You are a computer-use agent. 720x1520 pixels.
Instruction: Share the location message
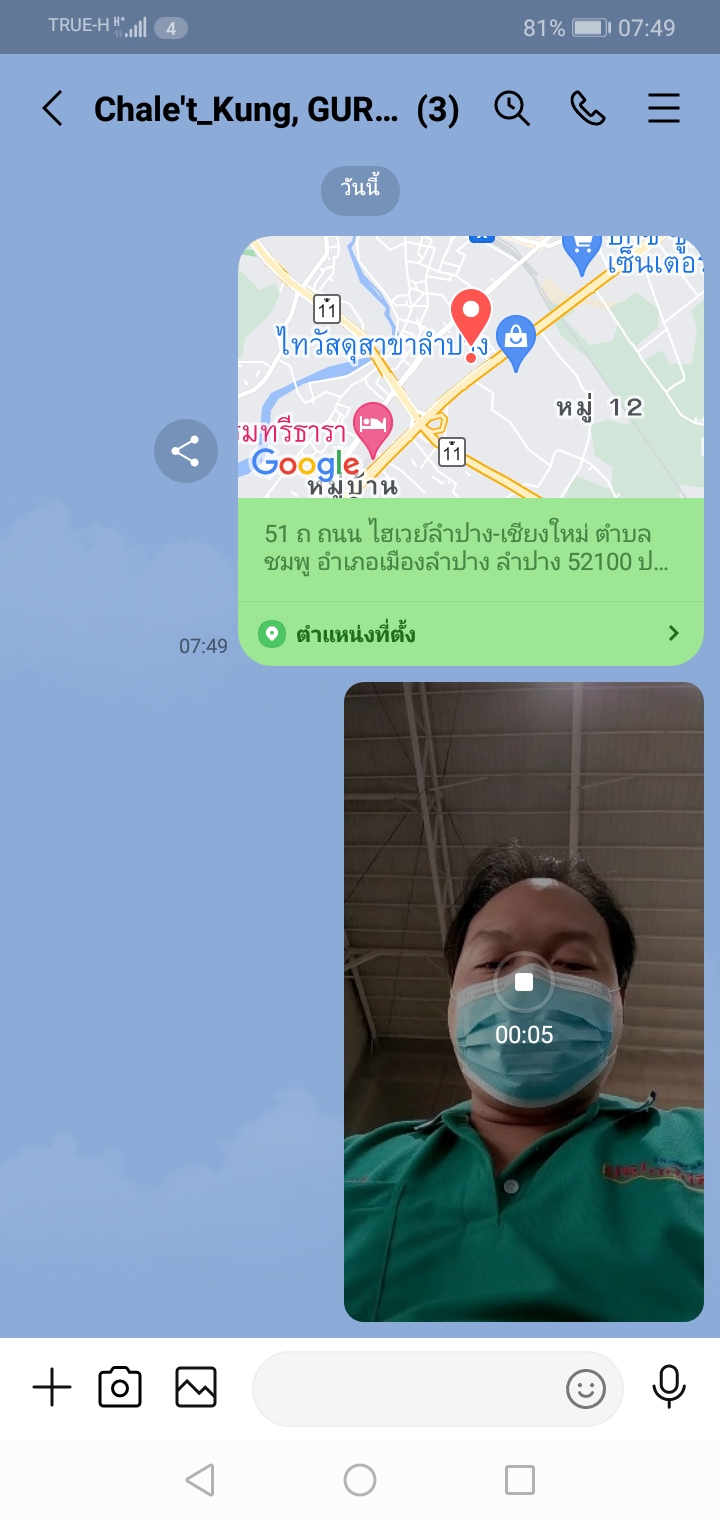185,451
